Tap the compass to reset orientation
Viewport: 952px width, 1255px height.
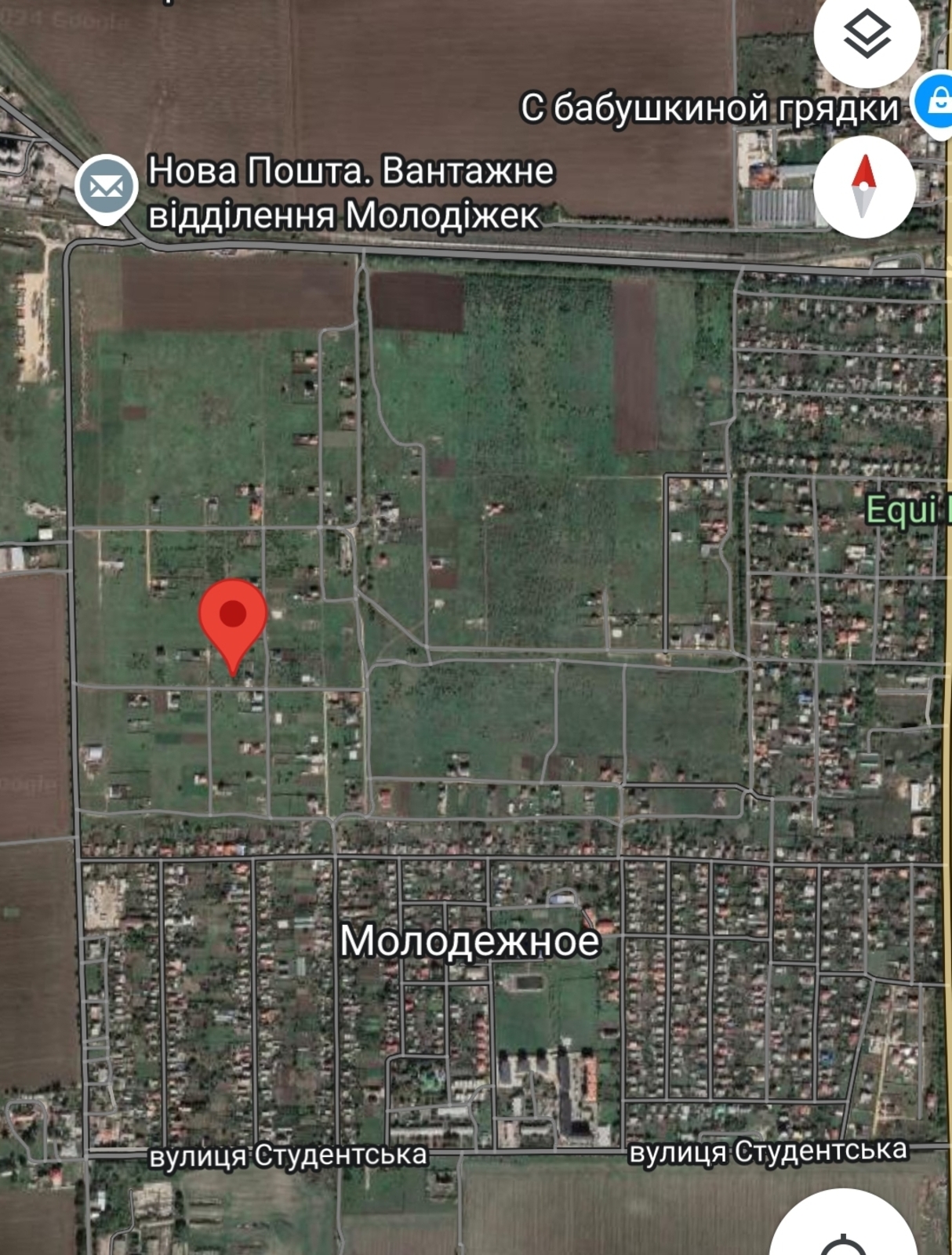(864, 187)
